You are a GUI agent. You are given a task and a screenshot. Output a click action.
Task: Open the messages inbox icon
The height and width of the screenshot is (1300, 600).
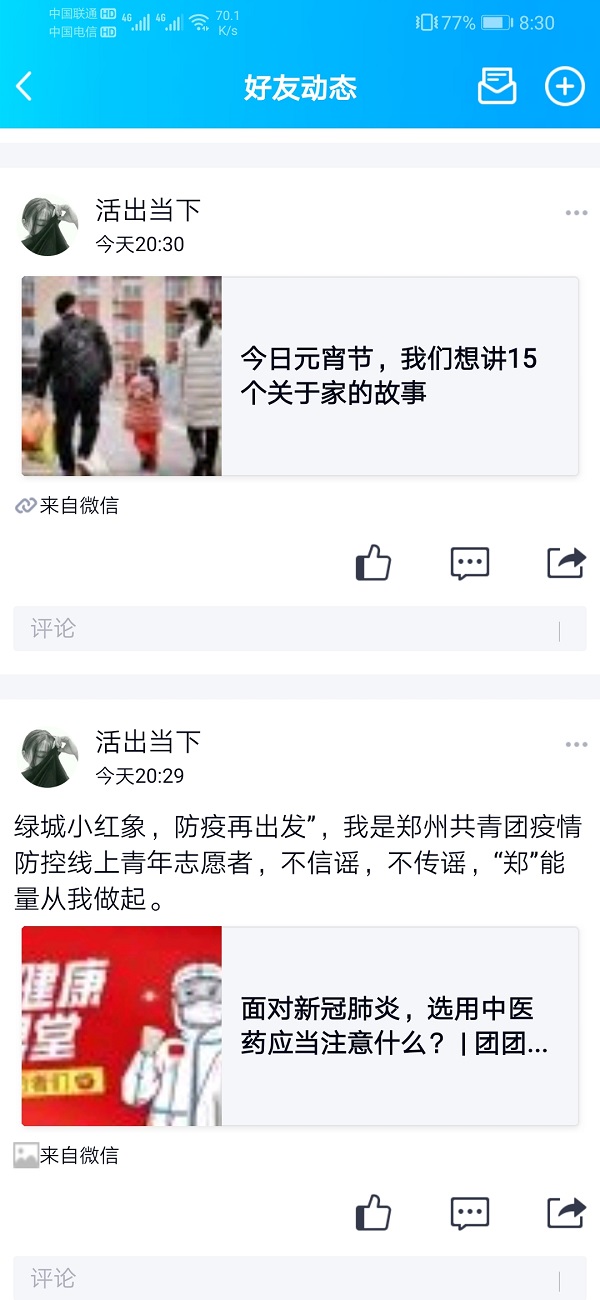coord(497,87)
